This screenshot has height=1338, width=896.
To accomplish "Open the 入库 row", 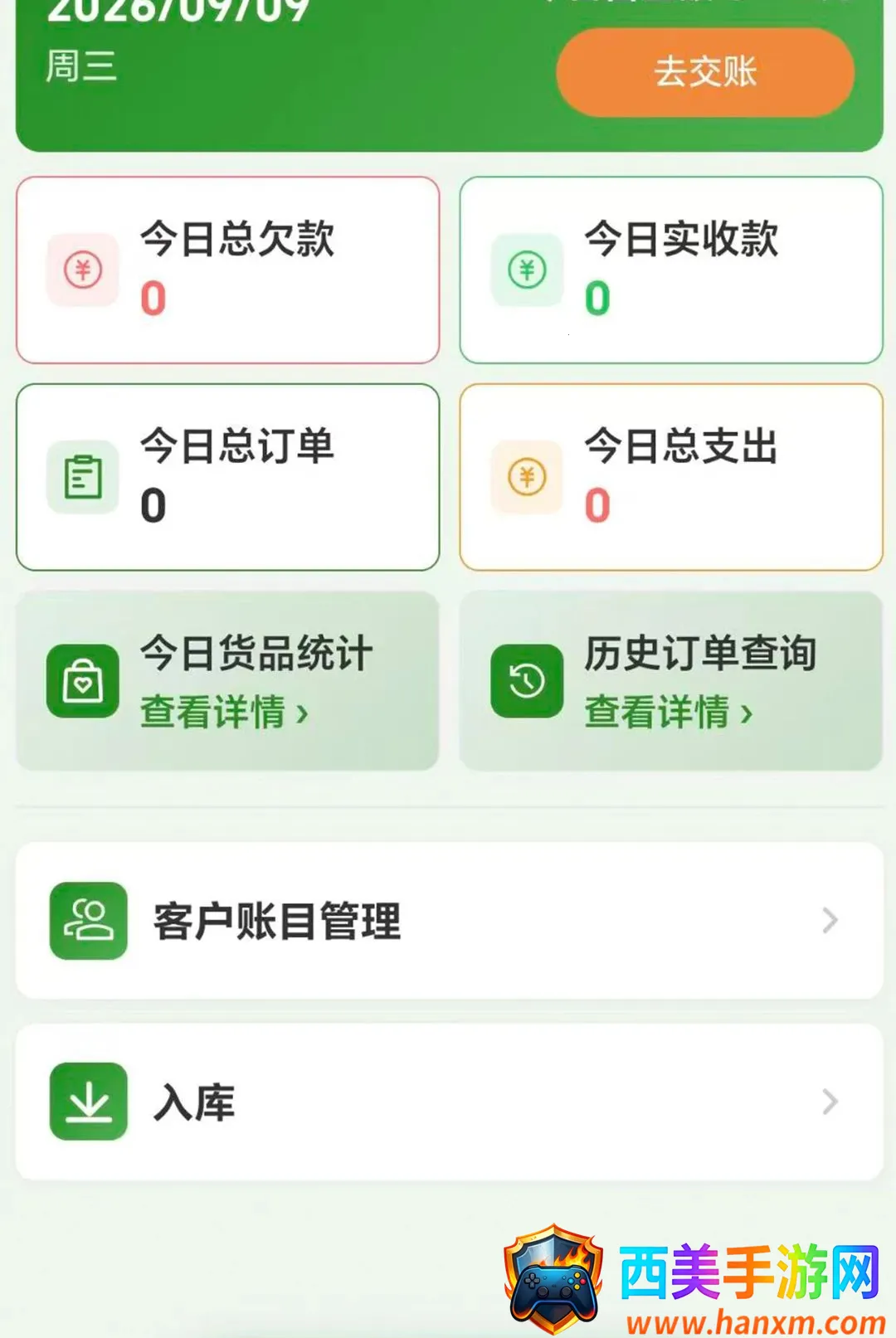I will click(450, 1102).
